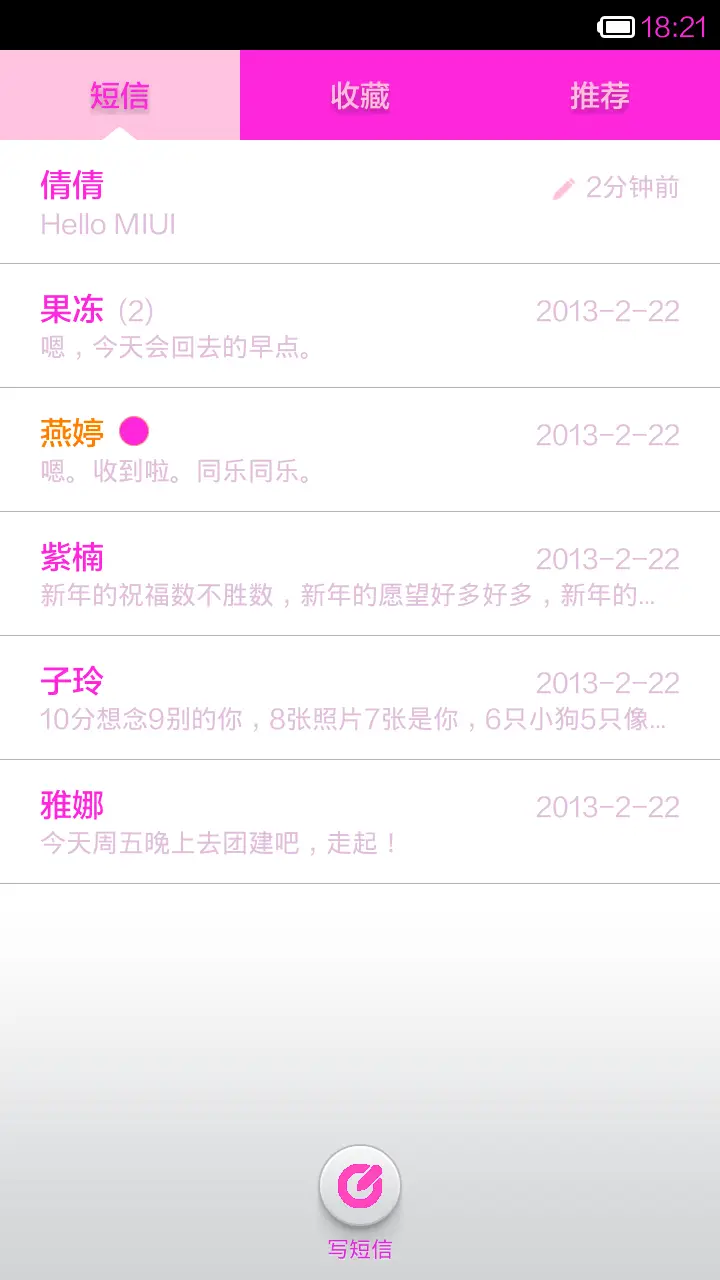The image size is (720, 1280).
Task: Tap the edit icon on the 倩倩 conversation
Action: [565, 187]
